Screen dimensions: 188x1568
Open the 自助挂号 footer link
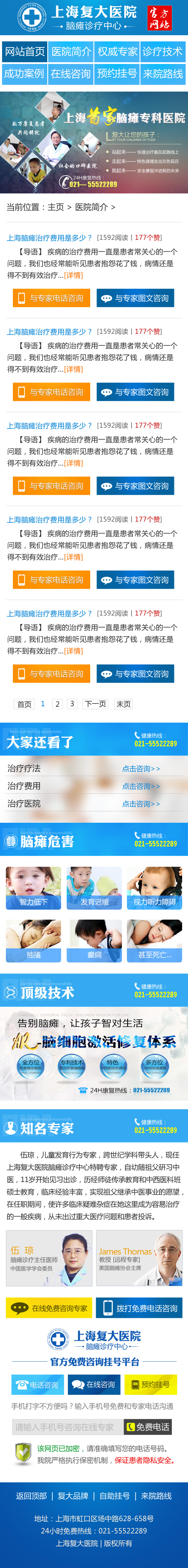(x=114, y=1495)
